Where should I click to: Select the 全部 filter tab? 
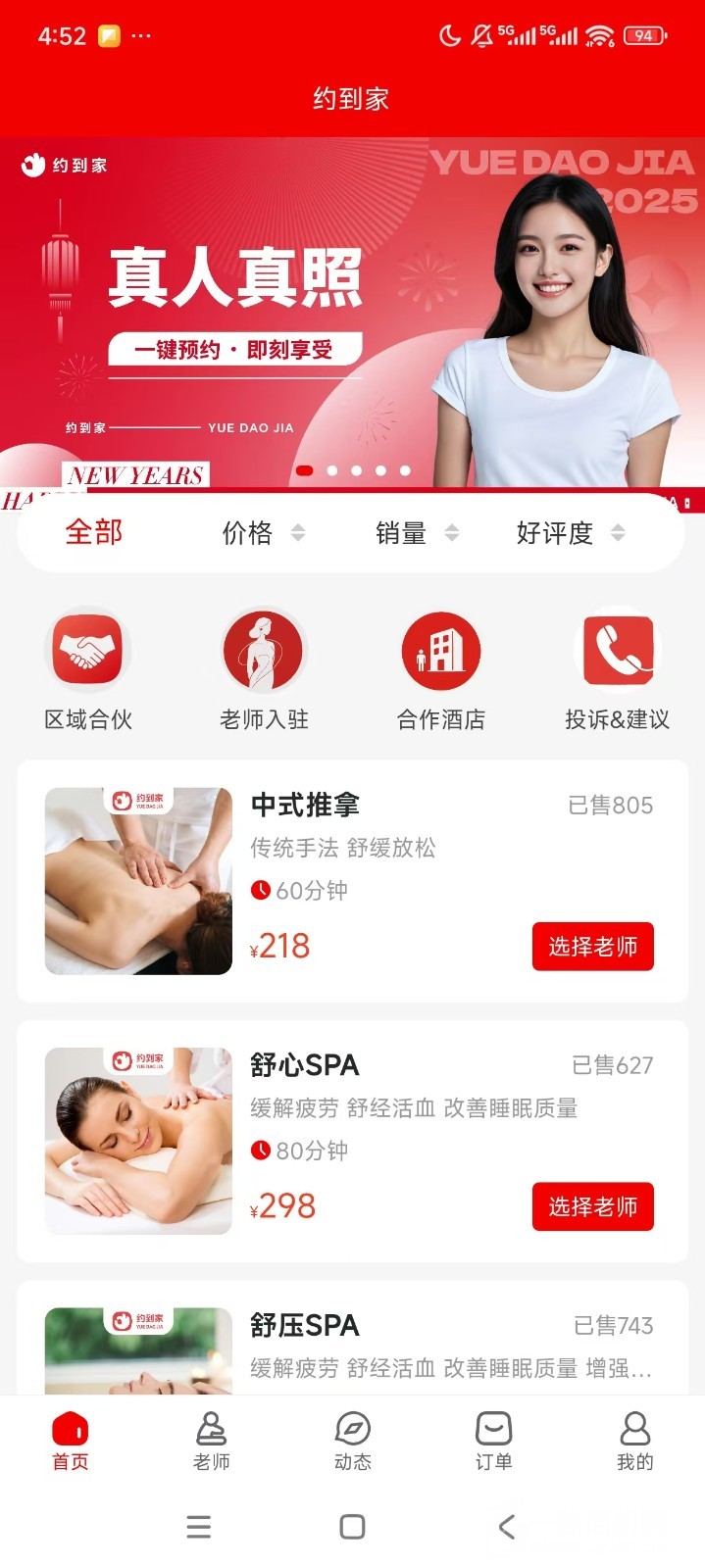point(94,533)
